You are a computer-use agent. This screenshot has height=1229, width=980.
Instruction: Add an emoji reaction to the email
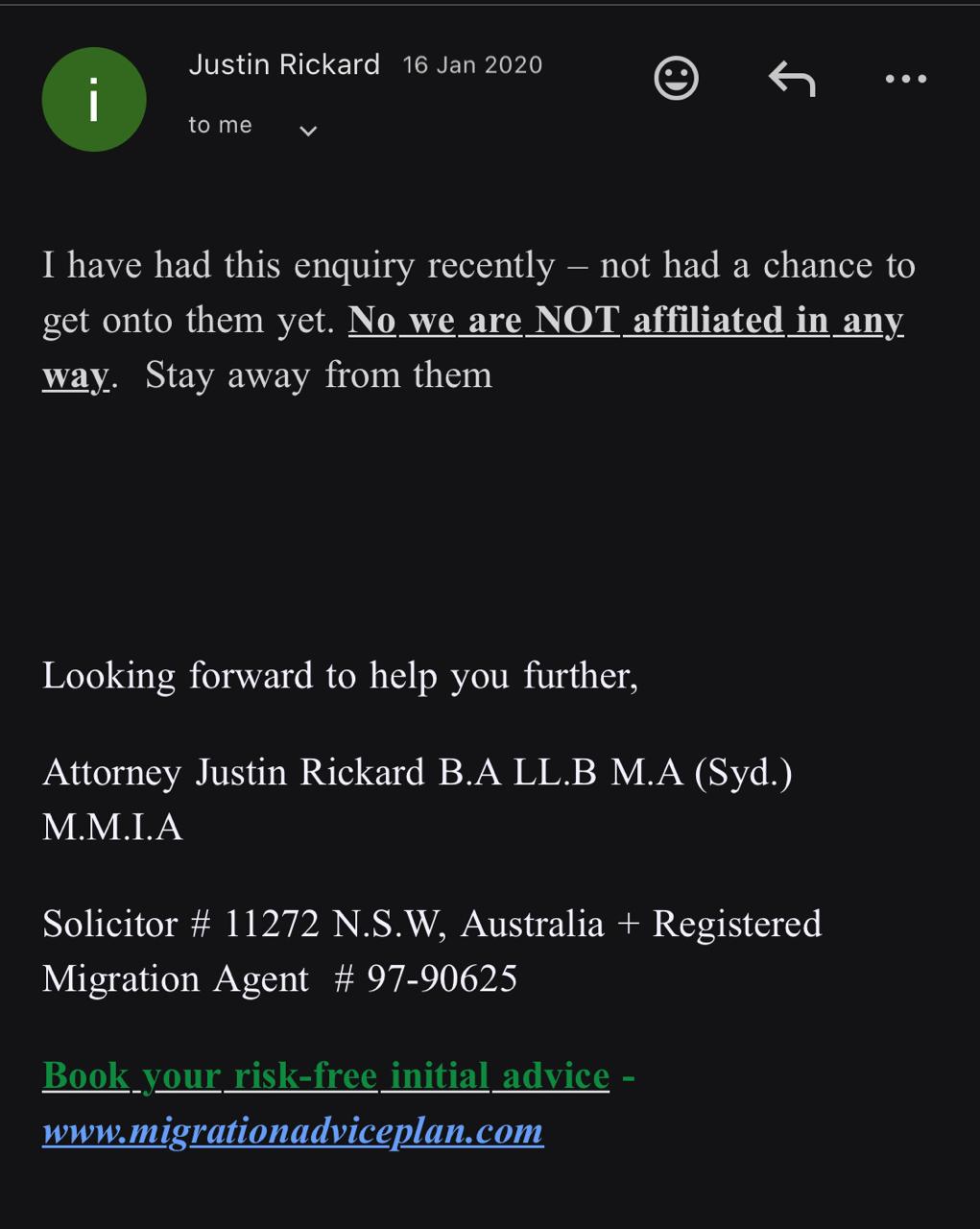point(676,79)
